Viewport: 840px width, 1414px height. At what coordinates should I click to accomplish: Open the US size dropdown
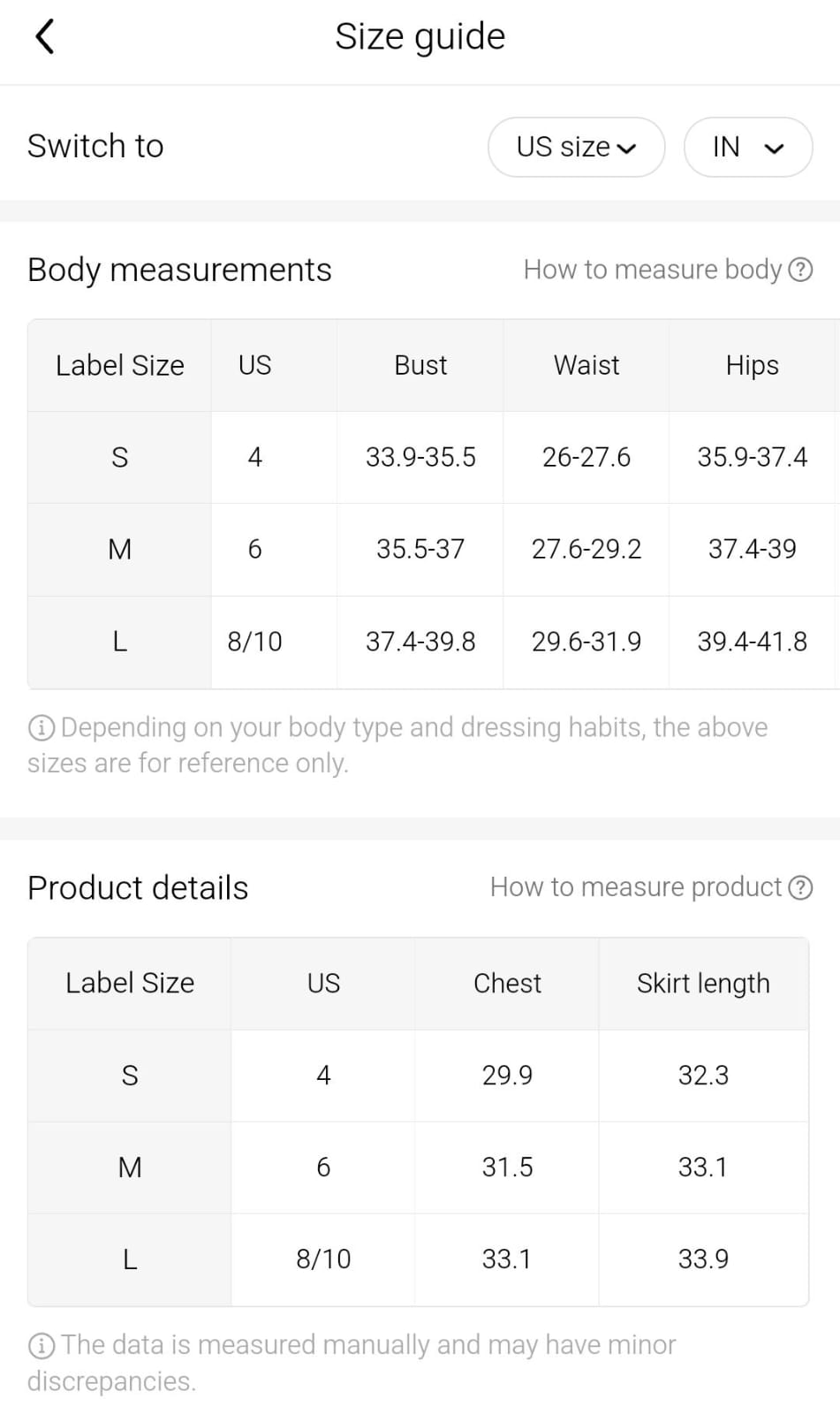point(576,148)
